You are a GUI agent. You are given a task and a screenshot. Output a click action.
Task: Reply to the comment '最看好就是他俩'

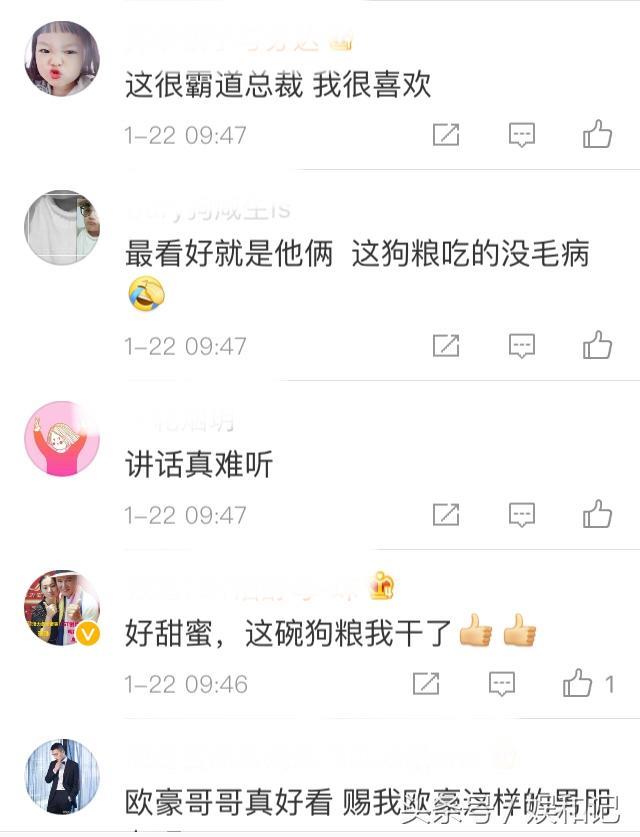522,346
